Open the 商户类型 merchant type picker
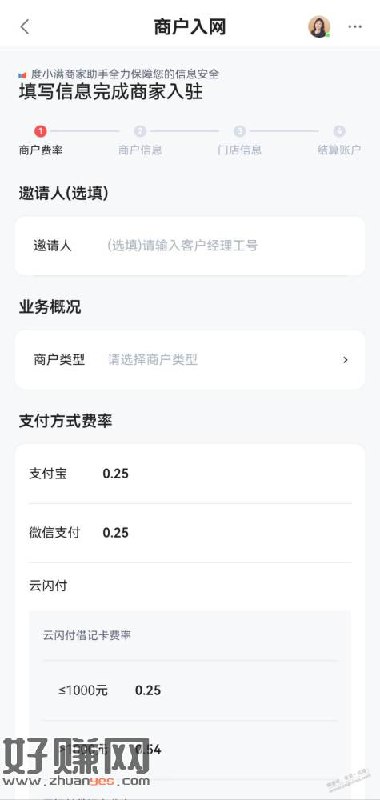The height and width of the screenshot is (800, 380). [x=190, y=360]
